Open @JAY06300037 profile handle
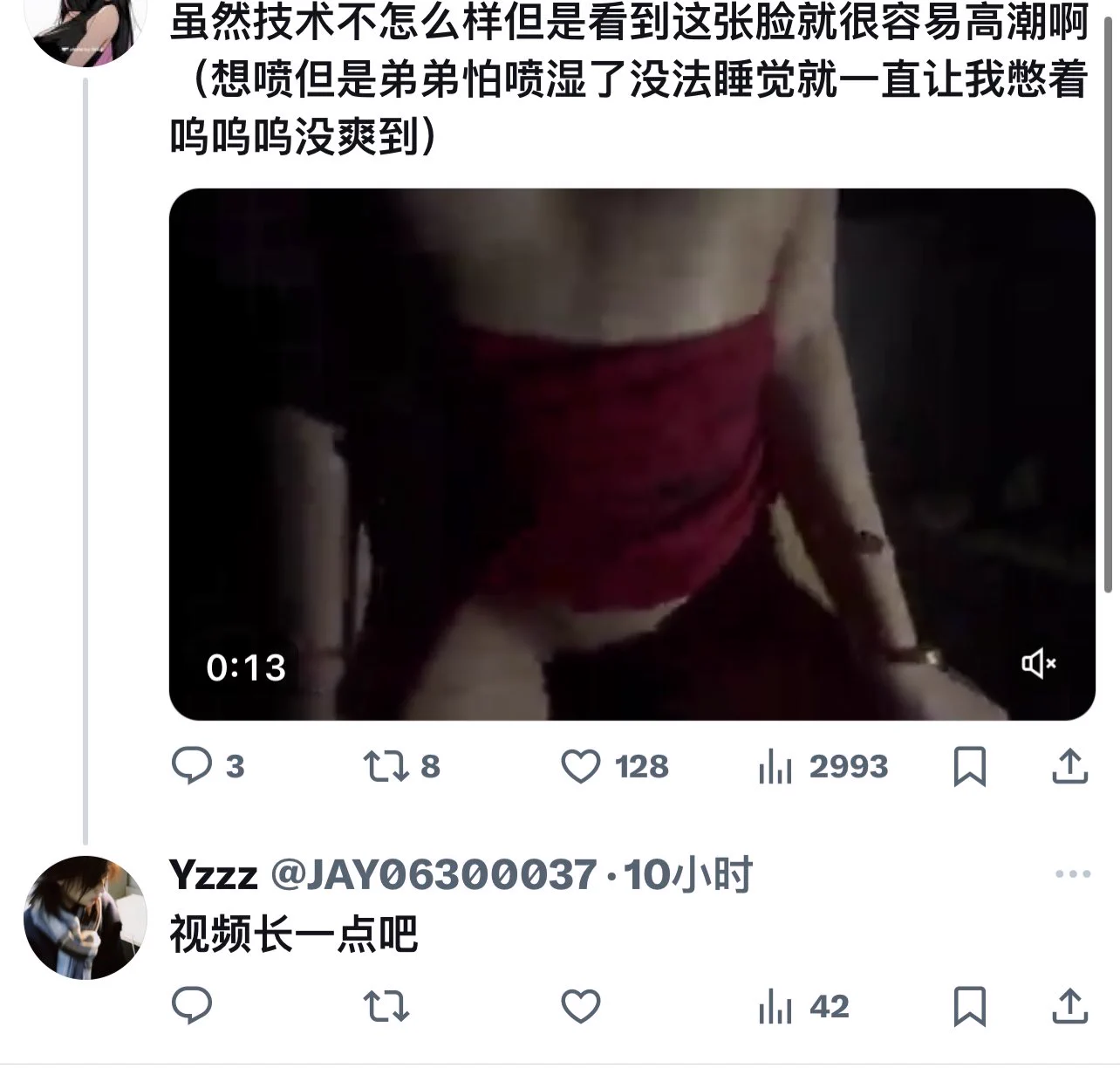Screen dimensions: 1120x1068 (x=434, y=874)
